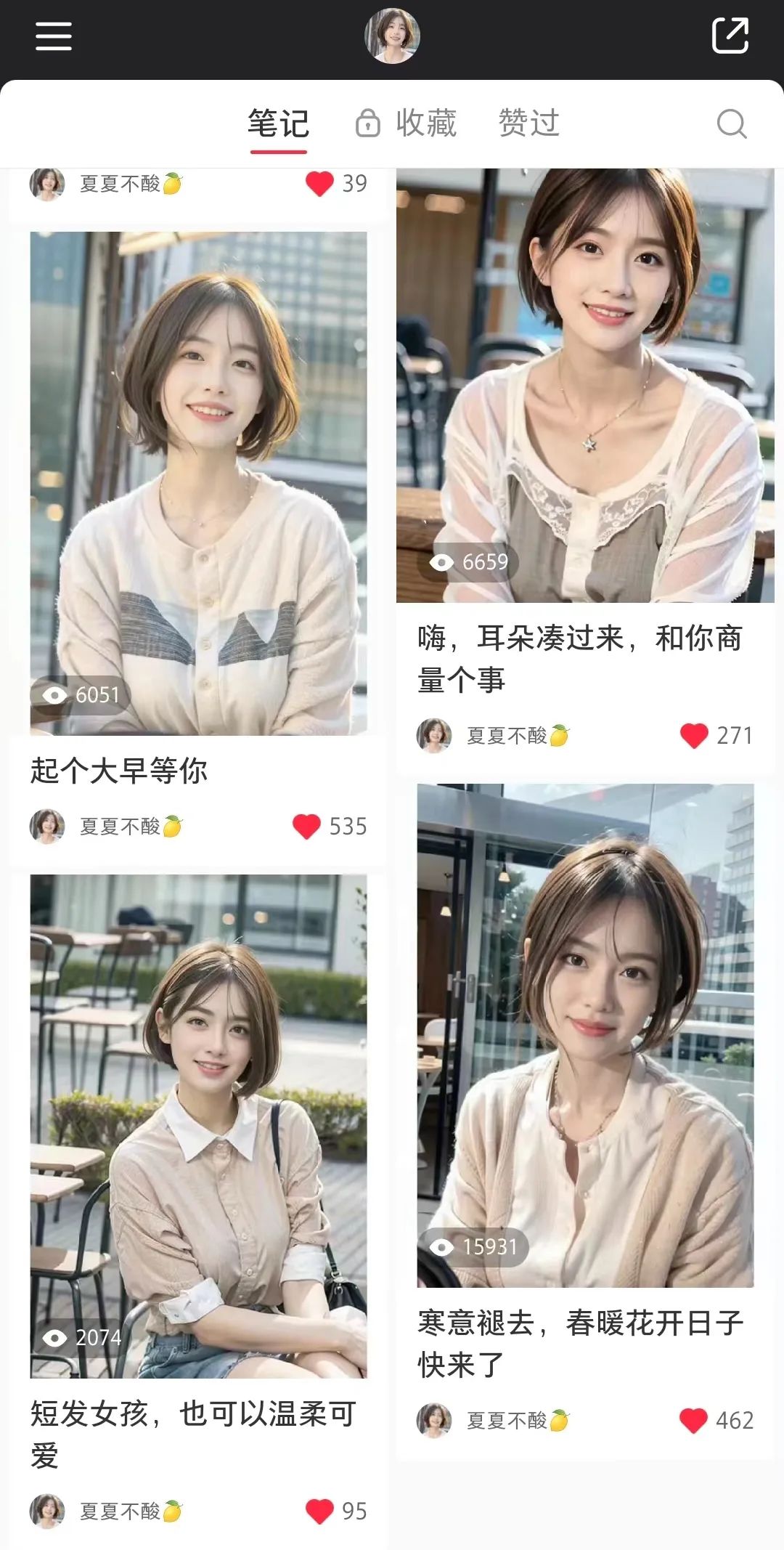The image size is (784, 1550).
Task: Open the note 嗨，耳朵凑过来，和你商量个事
Action: click(x=585, y=385)
